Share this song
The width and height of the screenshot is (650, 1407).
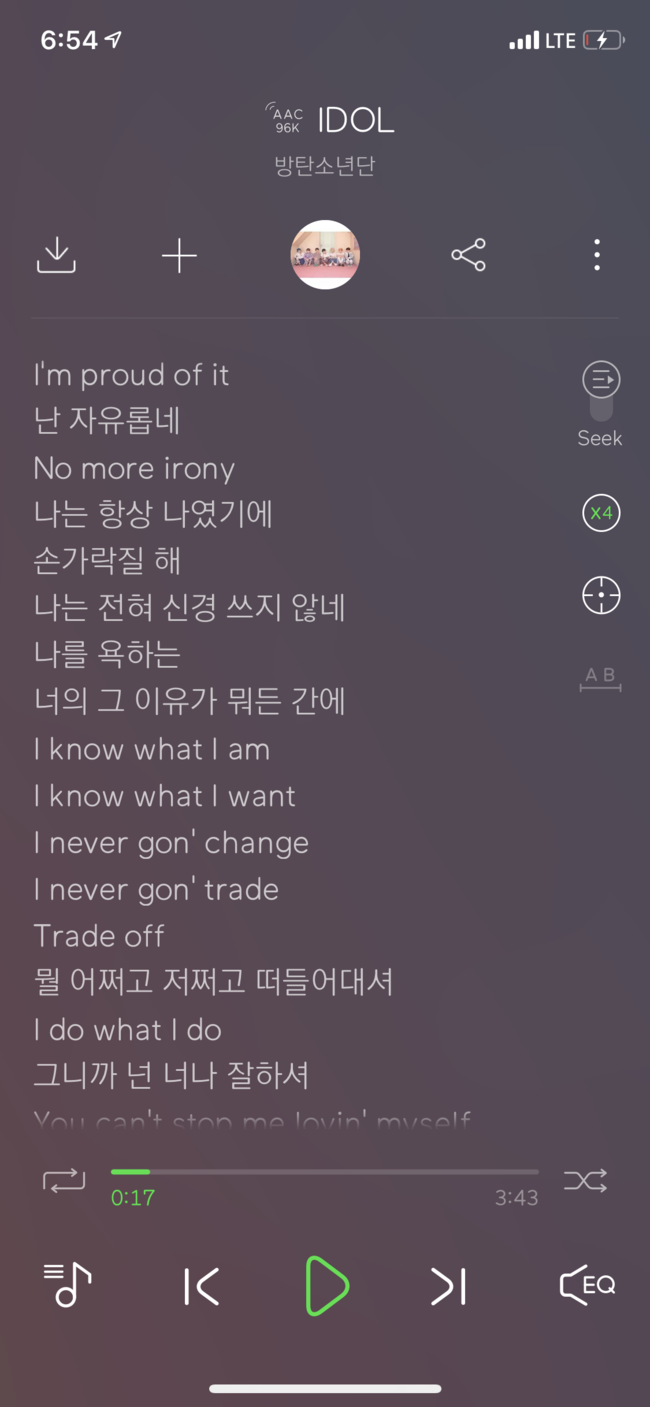pyautogui.click(x=468, y=255)
